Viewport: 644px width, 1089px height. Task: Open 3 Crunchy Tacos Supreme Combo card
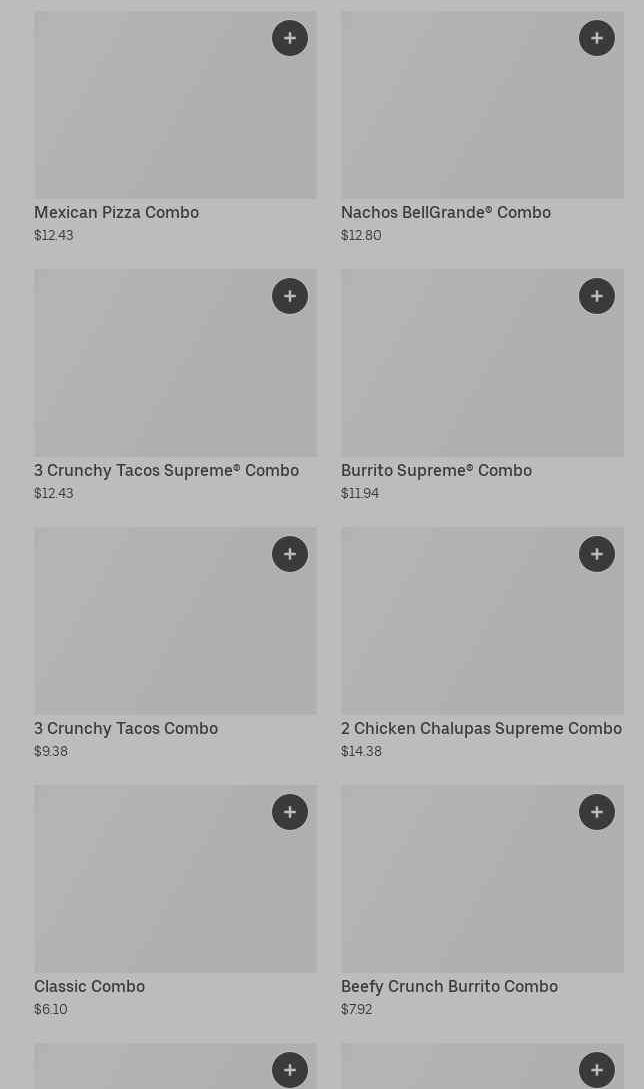click(x=166, y=470)
